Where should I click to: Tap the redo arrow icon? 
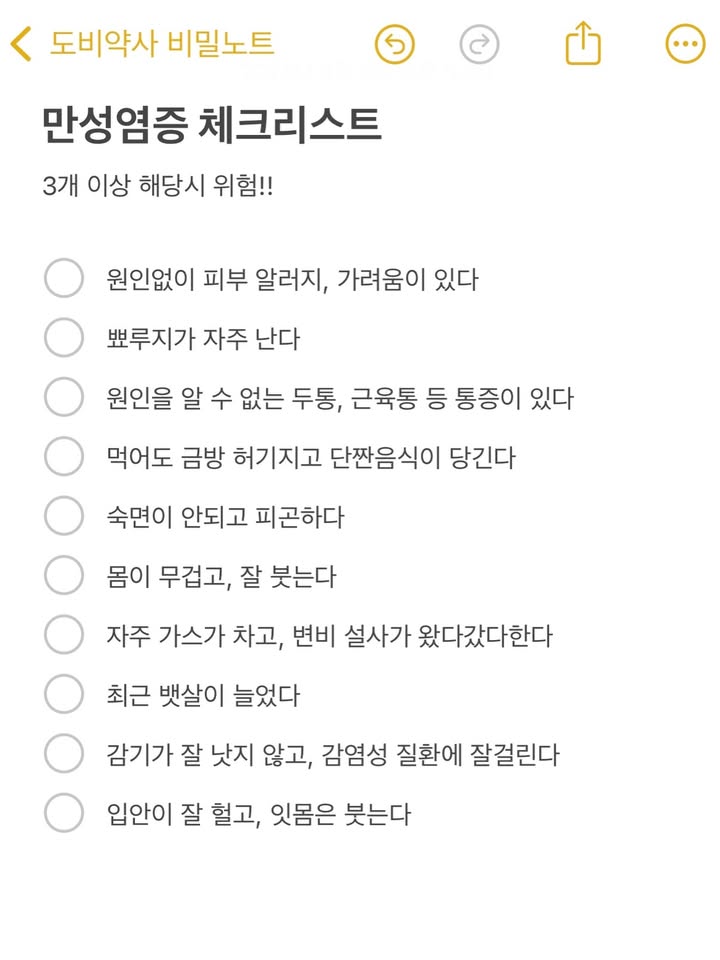[479, 44]
